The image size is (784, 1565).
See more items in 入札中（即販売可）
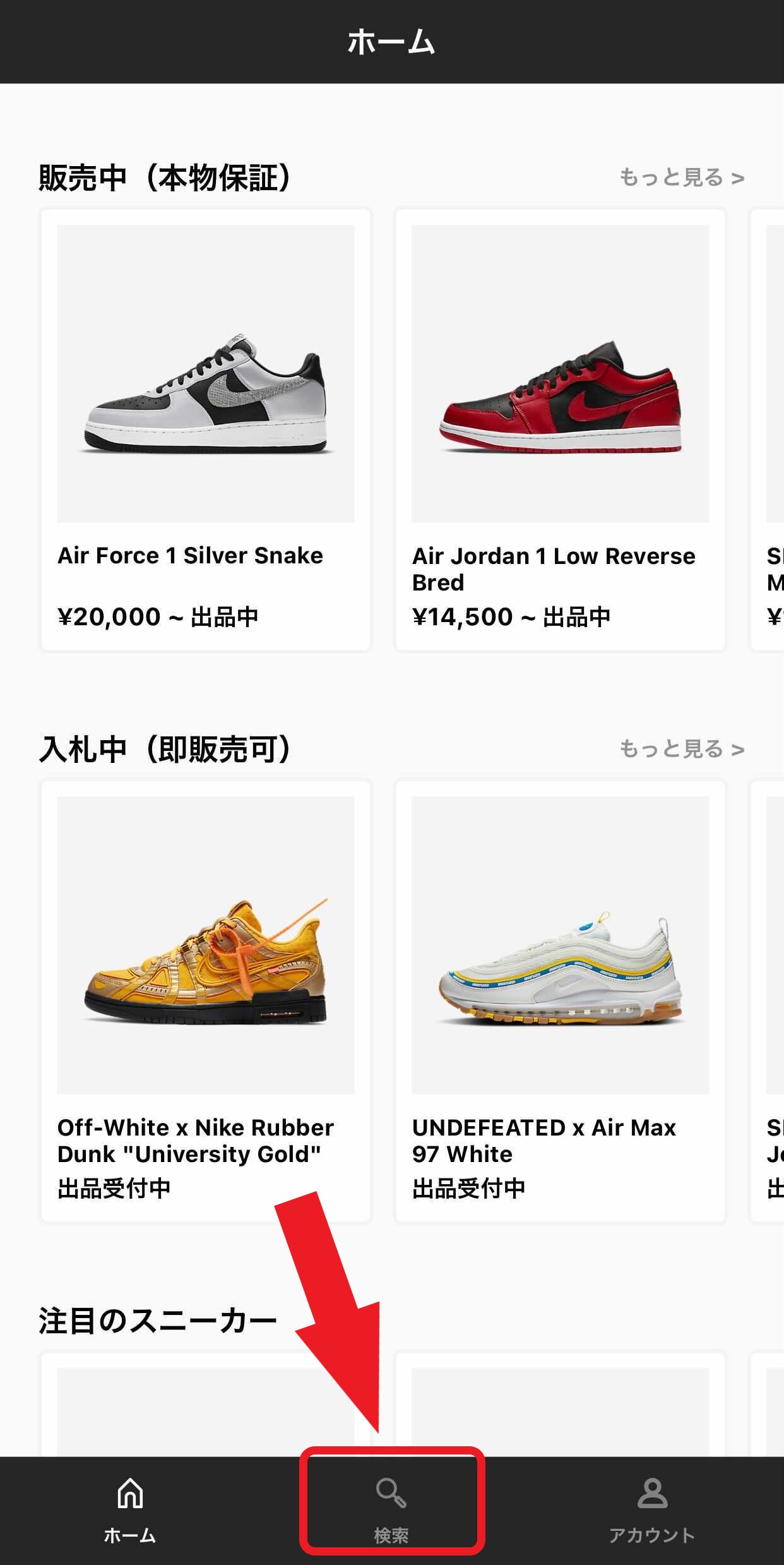tap(682, 750)
